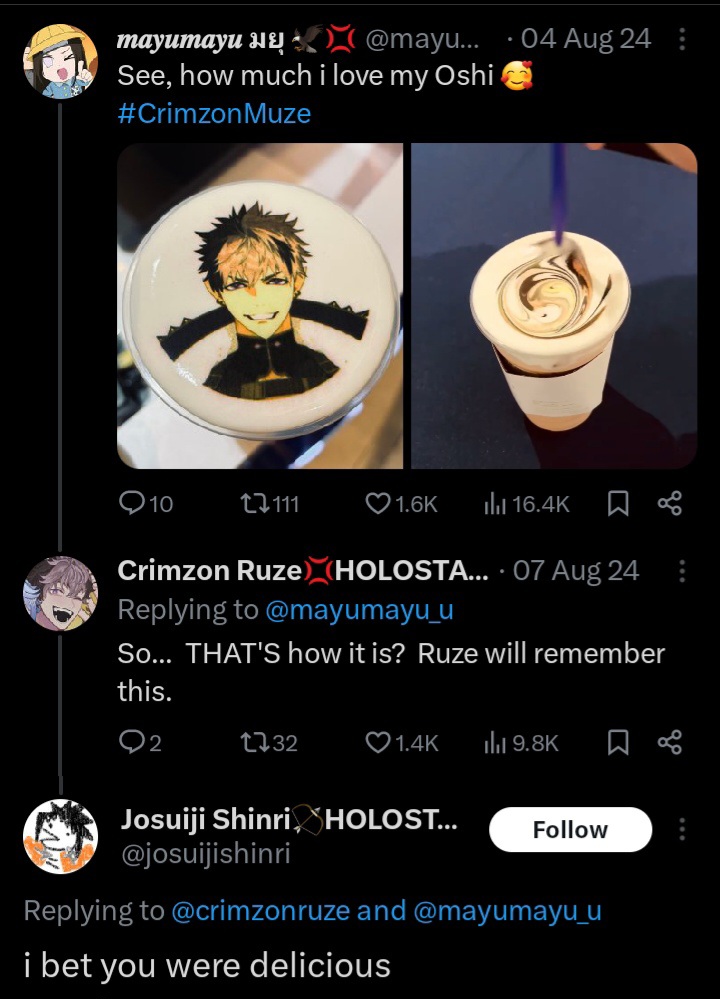720x999 pixels.
Task: Follow Josuiji Shinri
Action: [570, 830]
